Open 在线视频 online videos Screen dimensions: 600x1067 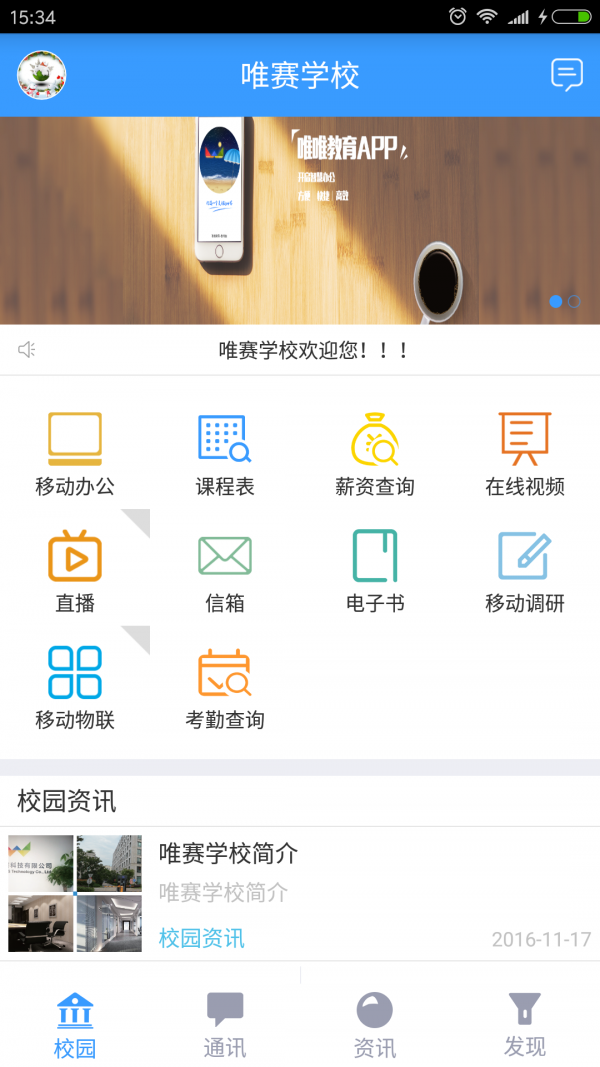point(525,454)
